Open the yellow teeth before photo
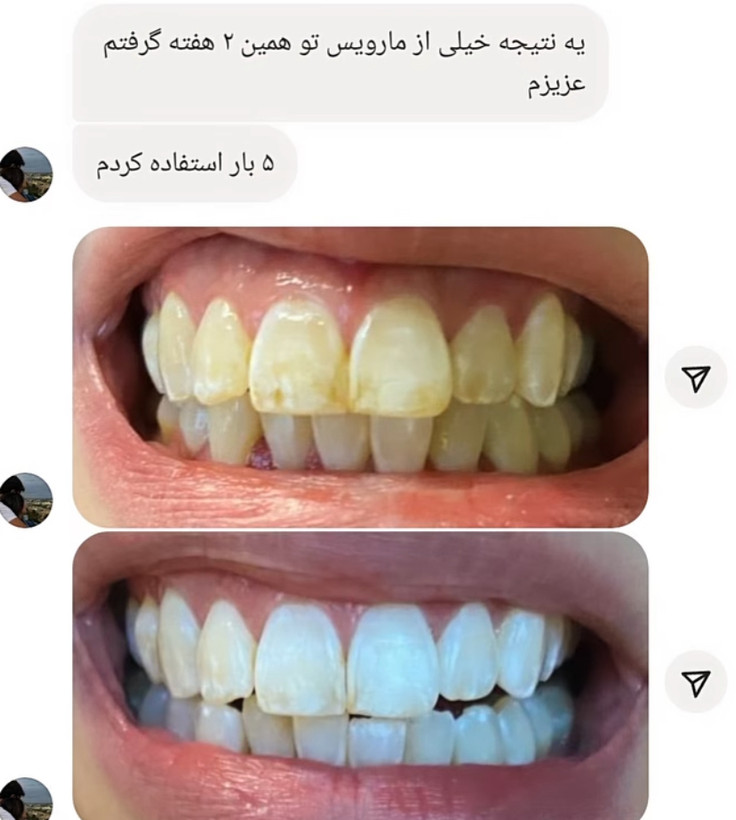Viewport: 736px width, 820px height. coord(360,377)
